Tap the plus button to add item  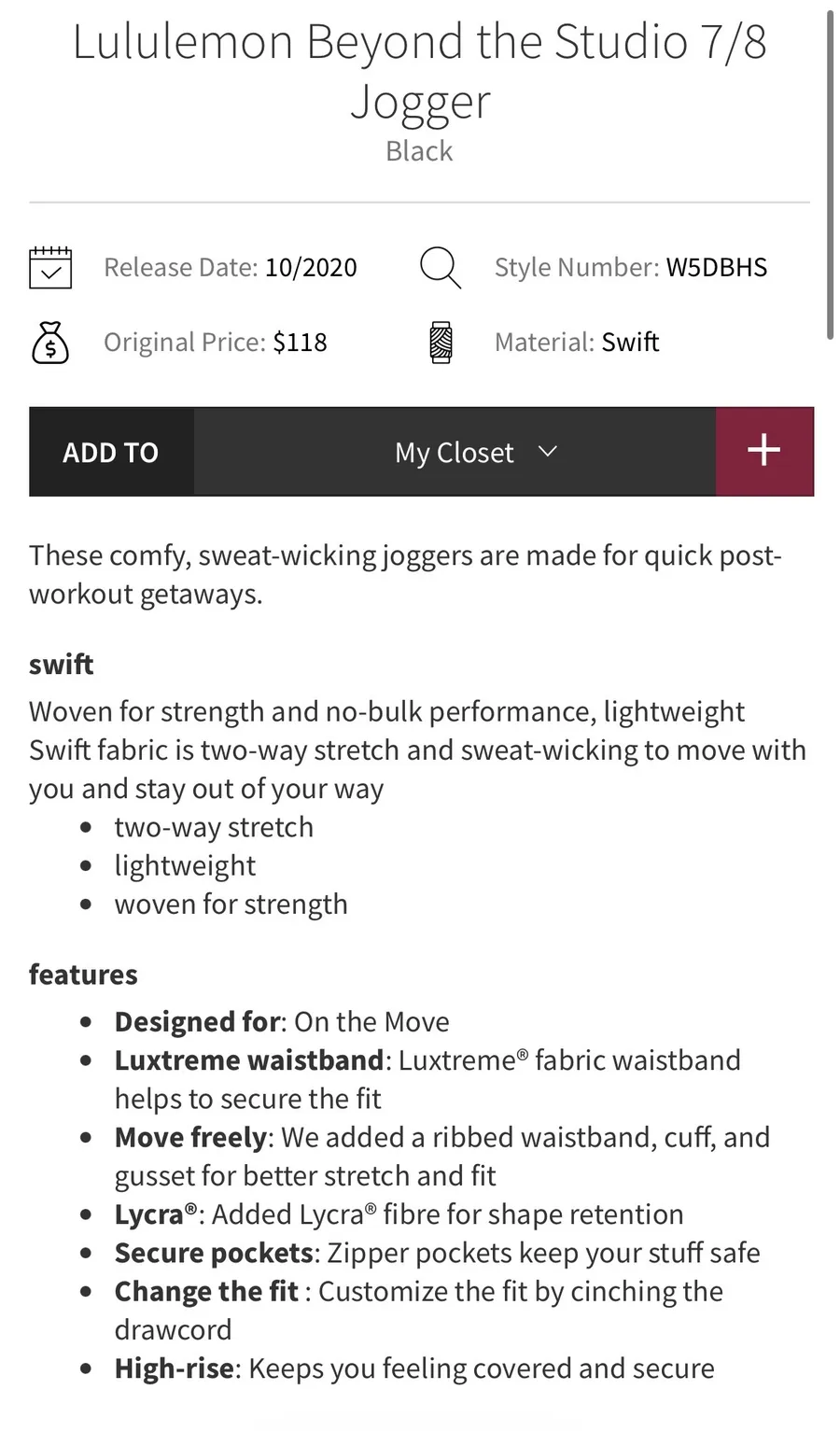coord(764,452)
